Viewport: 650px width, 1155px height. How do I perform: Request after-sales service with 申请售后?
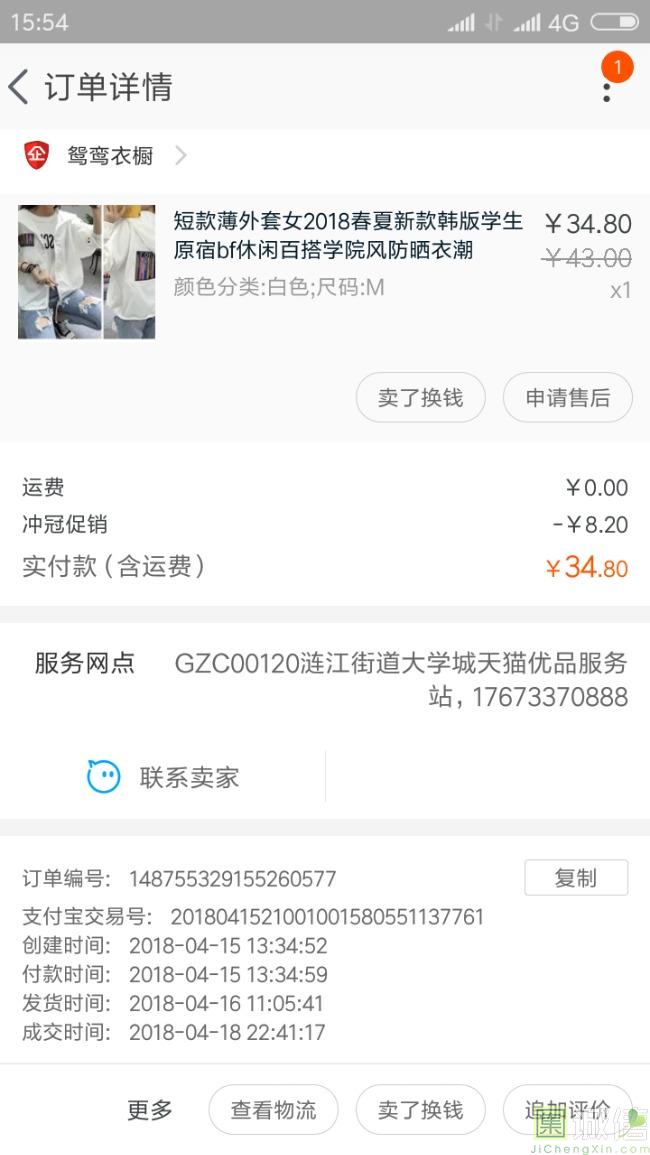point(567,398)
